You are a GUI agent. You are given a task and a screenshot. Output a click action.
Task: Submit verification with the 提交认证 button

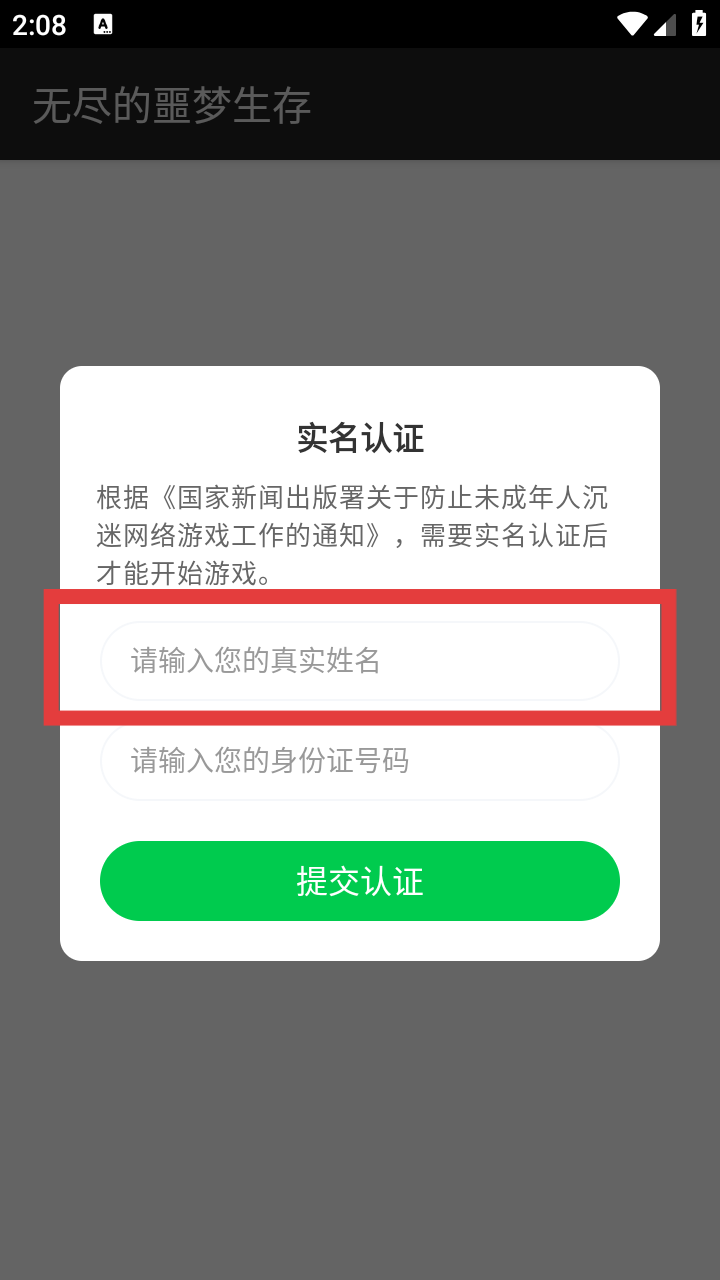coord(360,881)
